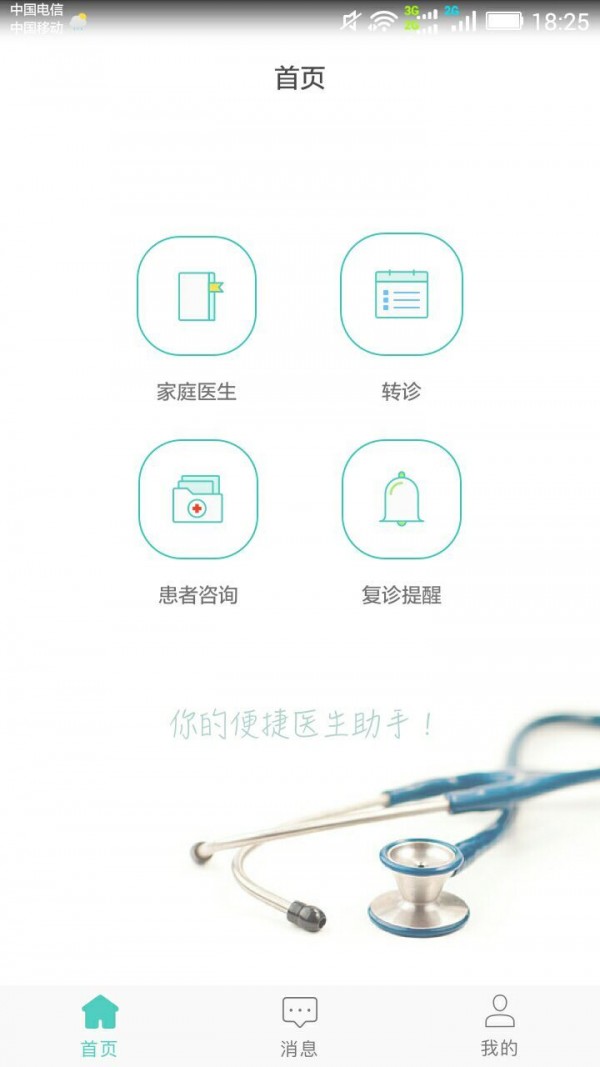
Task: Open 患者咨询 patient consultations
Action: (197, 499)
